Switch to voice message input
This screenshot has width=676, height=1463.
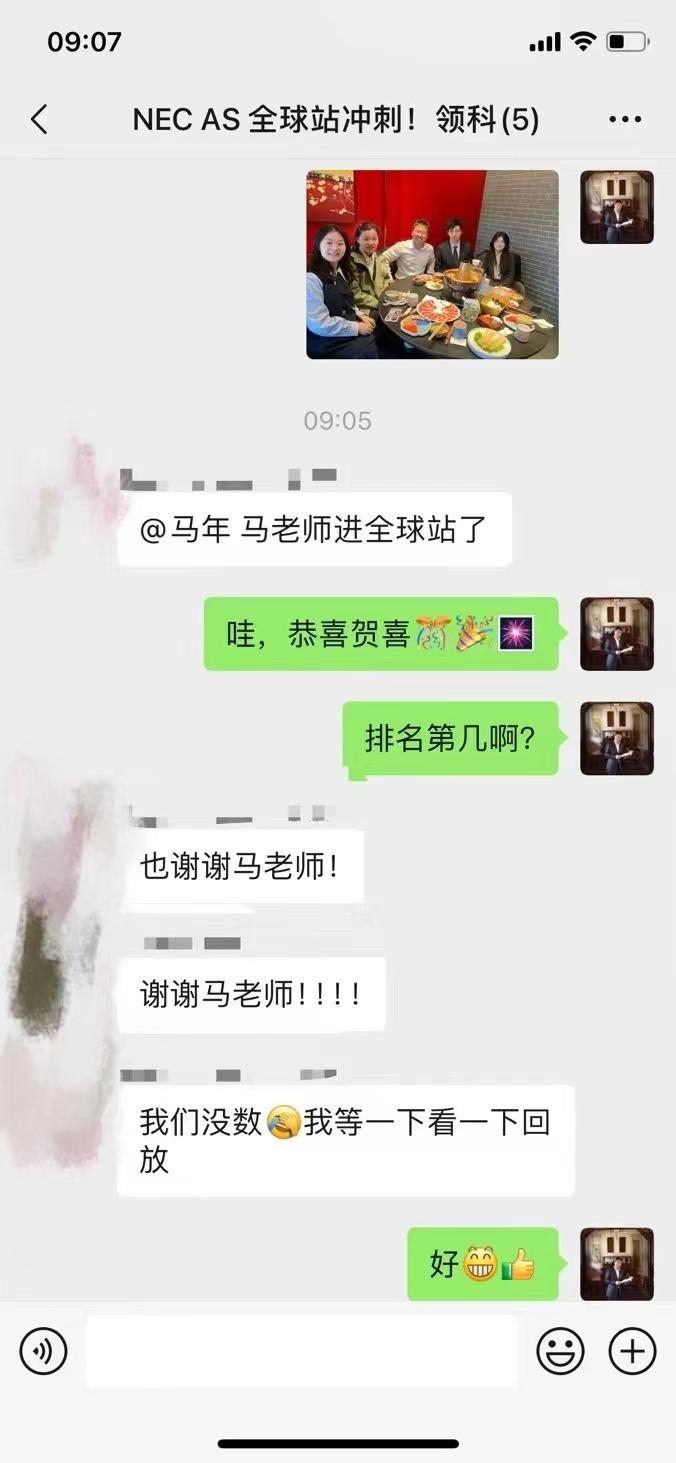43,1352
